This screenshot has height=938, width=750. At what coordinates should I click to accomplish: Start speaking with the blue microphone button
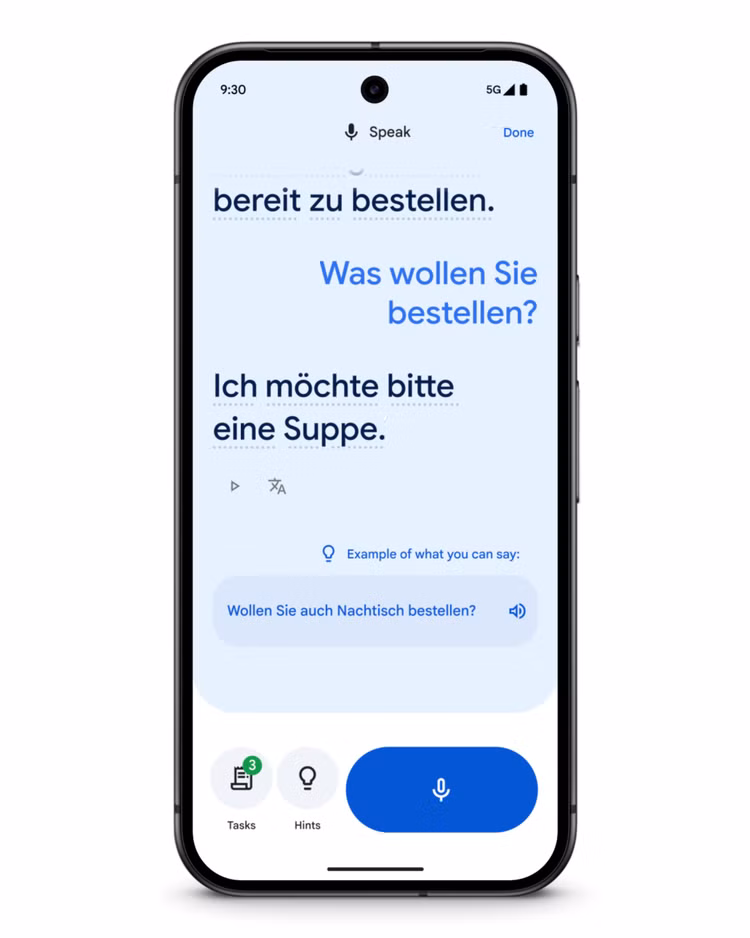pyautogui.click(x=441, y=789)
